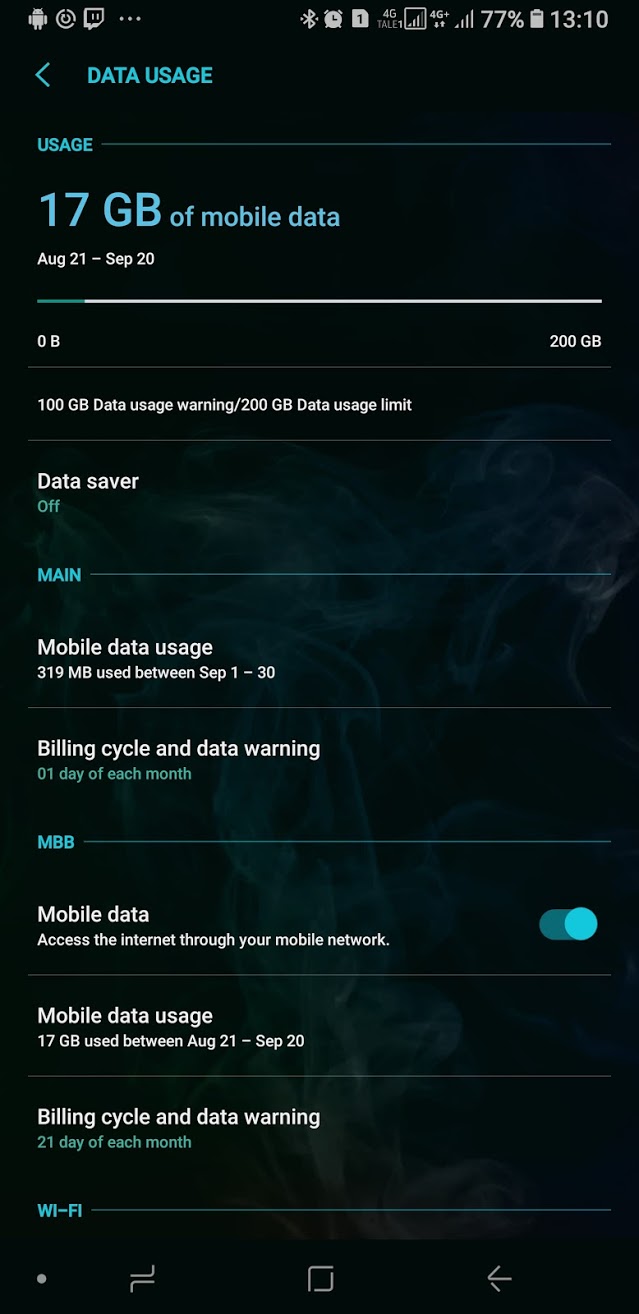This screenshot has width=639, height=1314.
Task: Open Data saver settings
Action: (x=319, y=492)
